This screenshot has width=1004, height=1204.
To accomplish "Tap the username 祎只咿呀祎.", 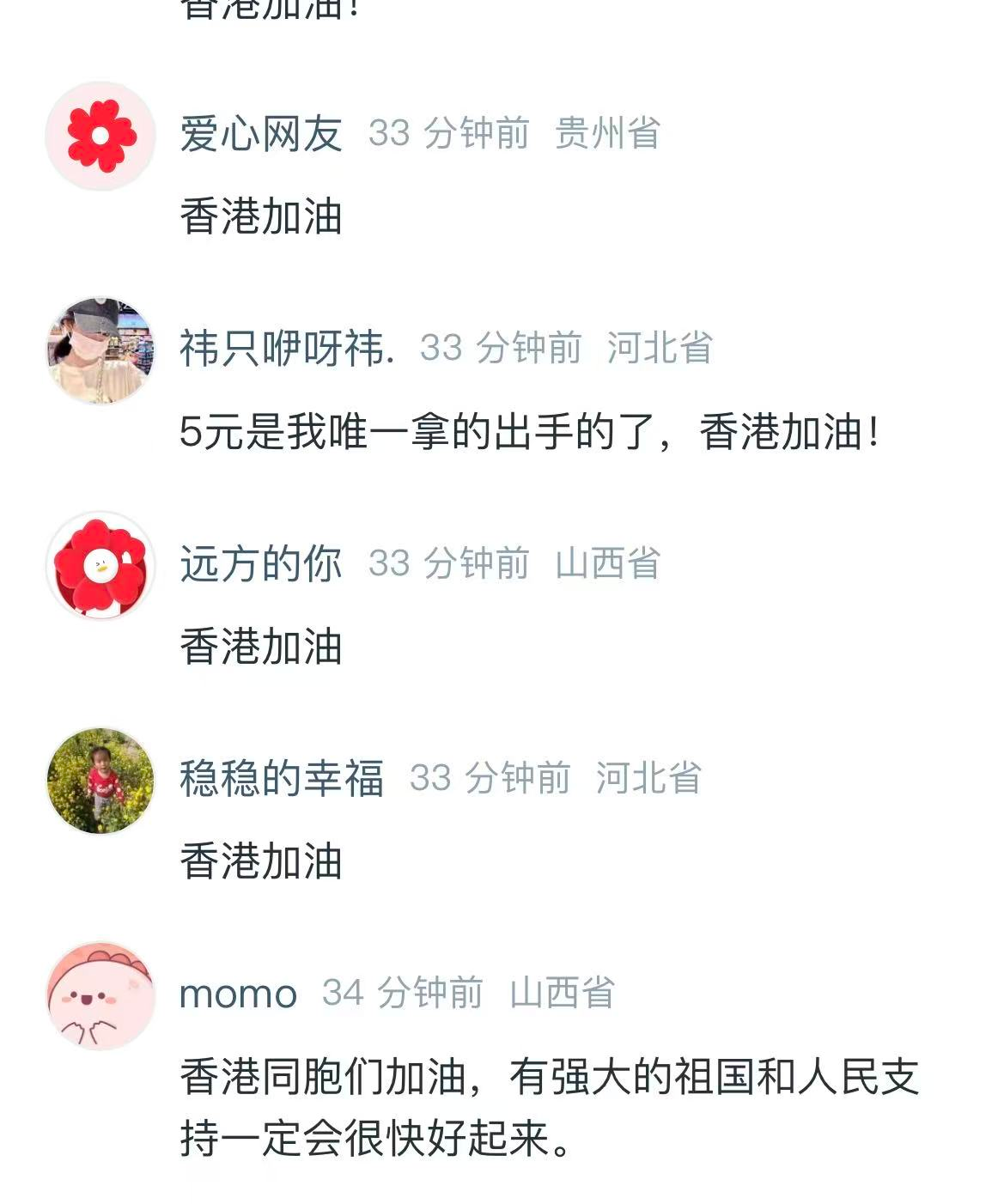I will [x=287, y=349].
